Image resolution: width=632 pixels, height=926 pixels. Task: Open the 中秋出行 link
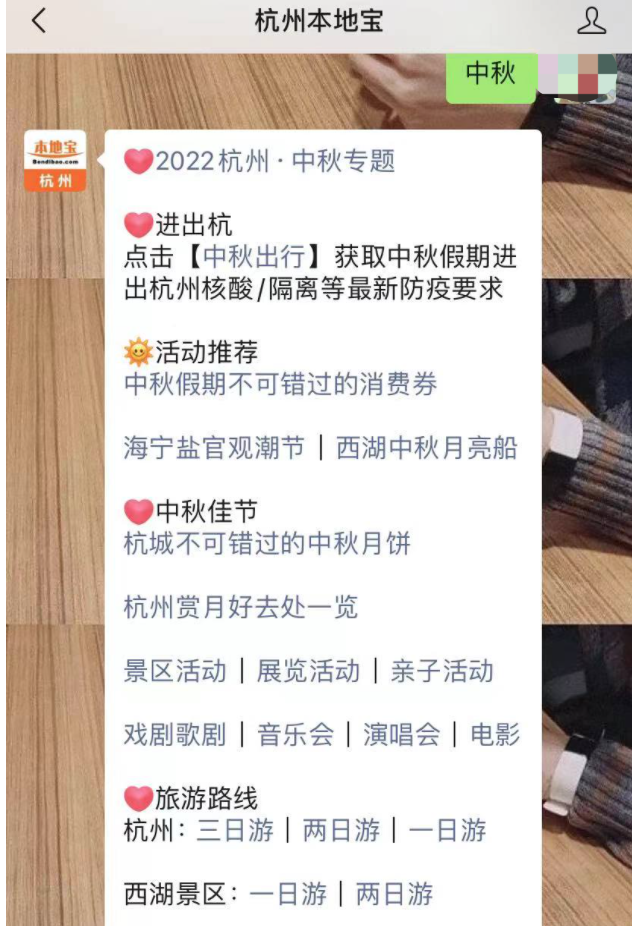255,257
